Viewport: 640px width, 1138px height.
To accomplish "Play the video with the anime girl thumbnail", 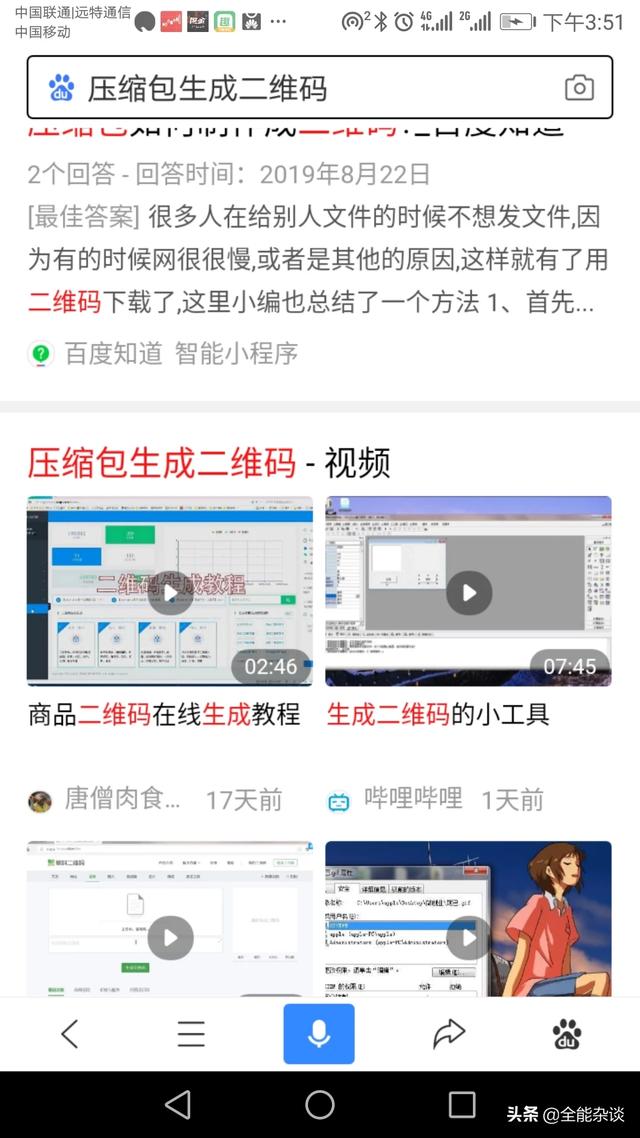I will coord(468,937).
